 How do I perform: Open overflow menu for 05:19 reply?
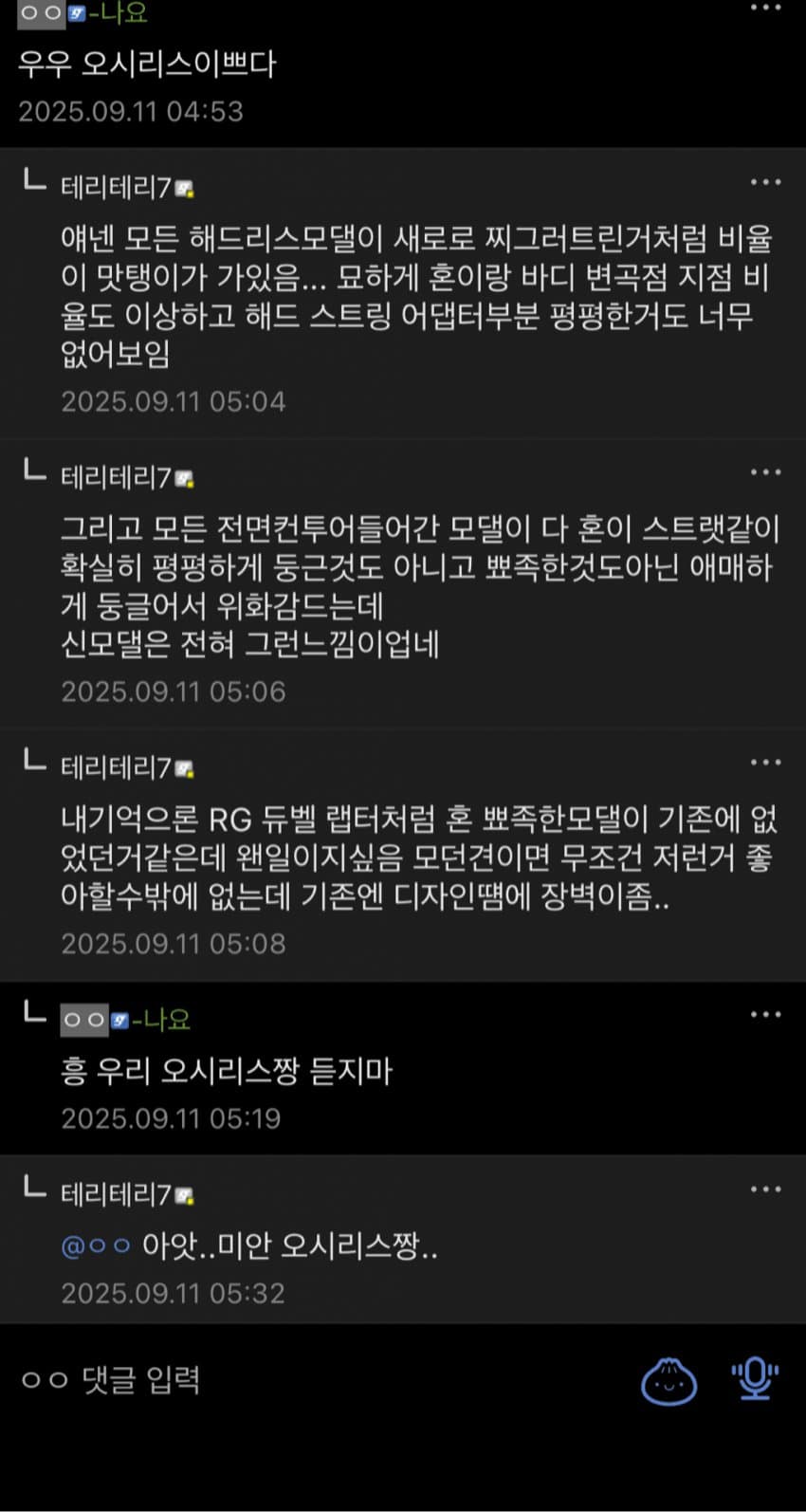pos(765,1015)
